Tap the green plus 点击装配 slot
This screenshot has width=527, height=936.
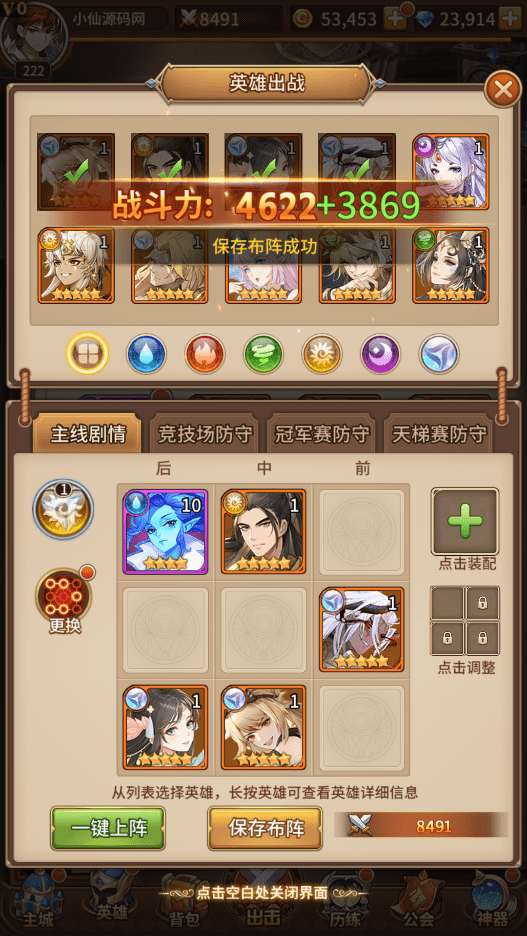coord(465,522)
